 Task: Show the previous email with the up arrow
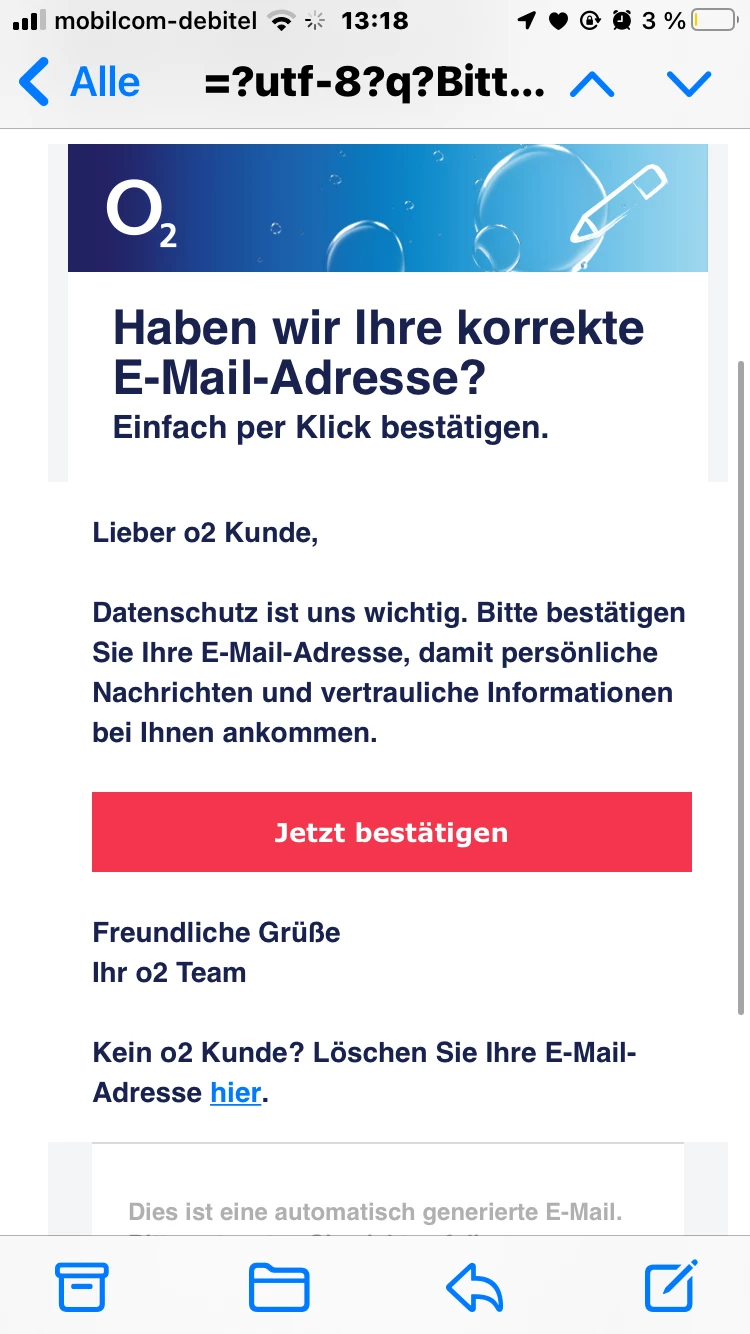592,83
